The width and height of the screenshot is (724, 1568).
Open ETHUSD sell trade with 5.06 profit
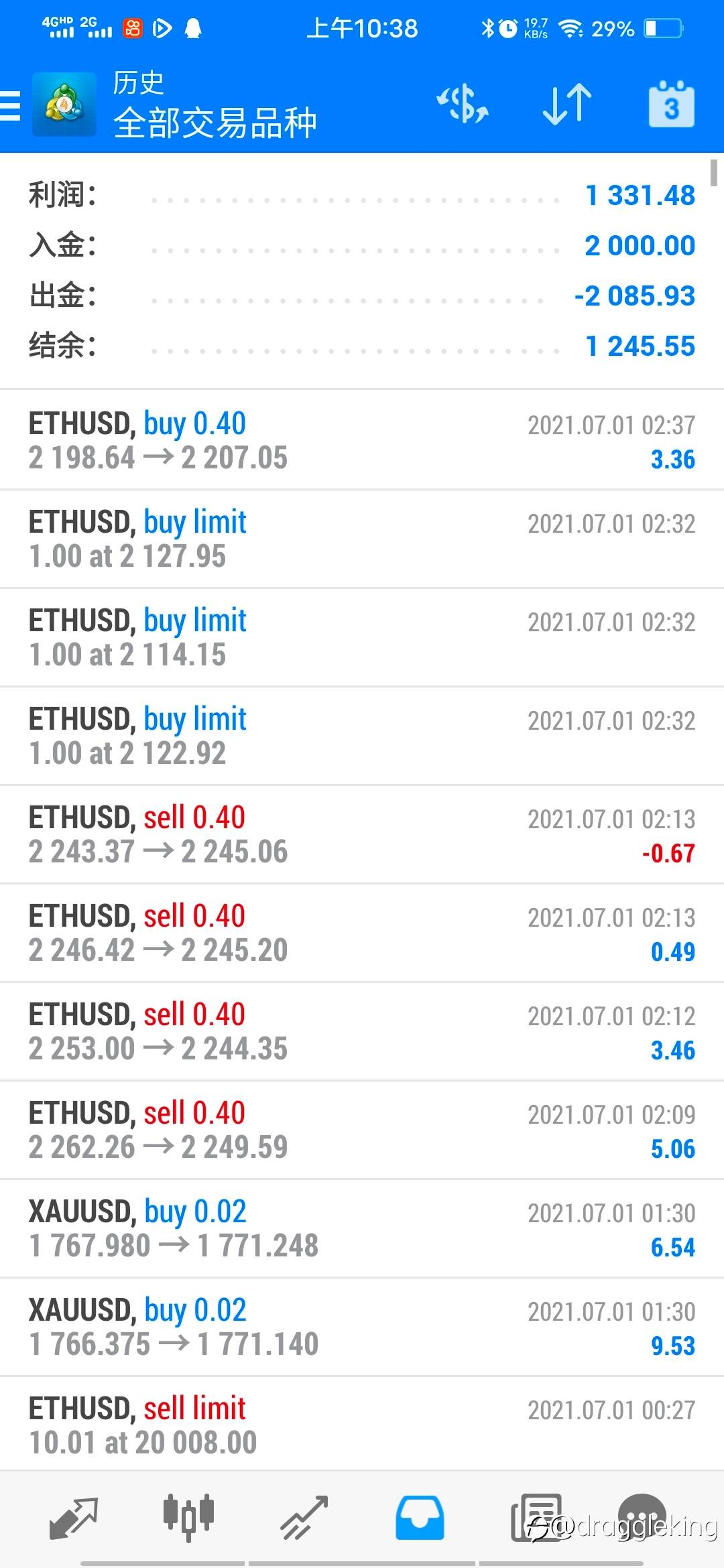[x=362, y=1130]
